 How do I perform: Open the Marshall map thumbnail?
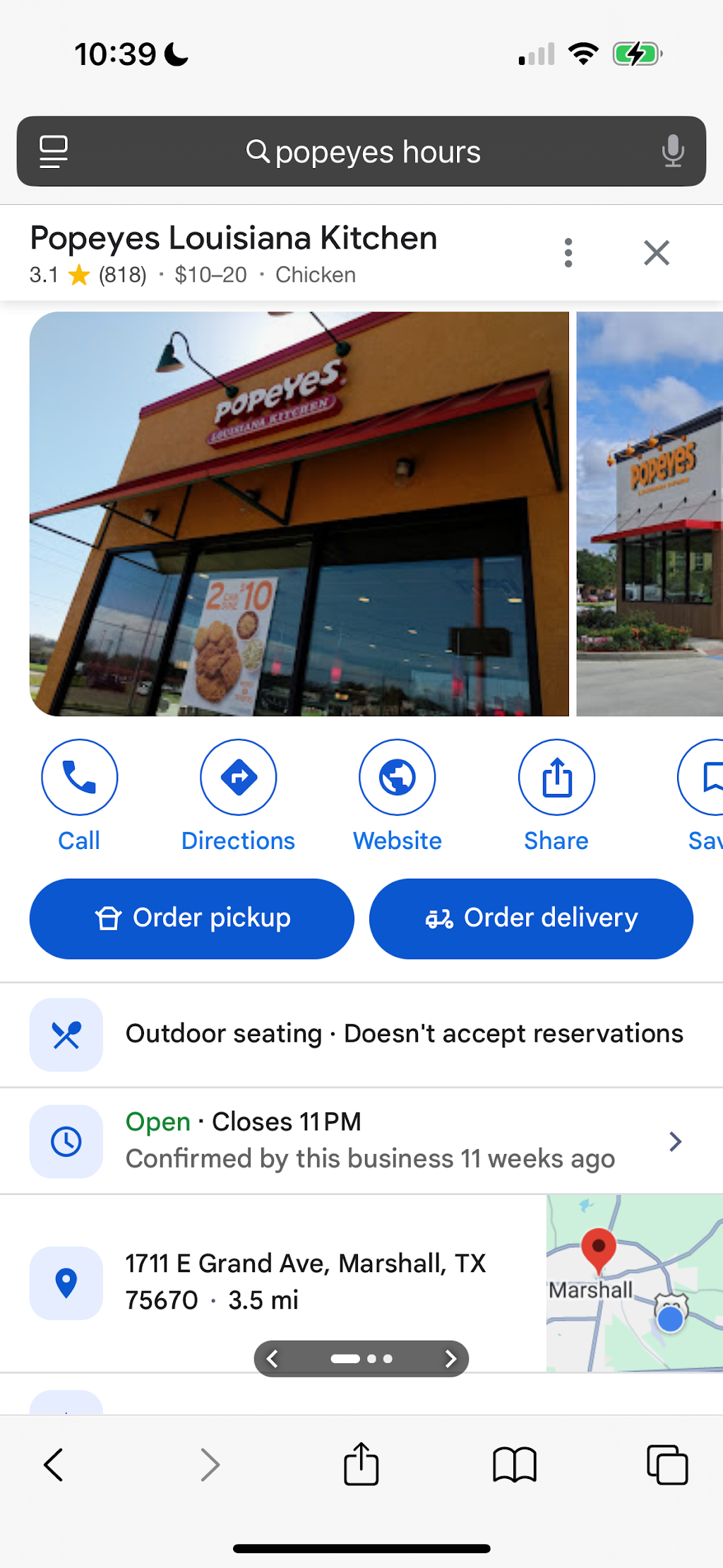(x=635, y=1283)
